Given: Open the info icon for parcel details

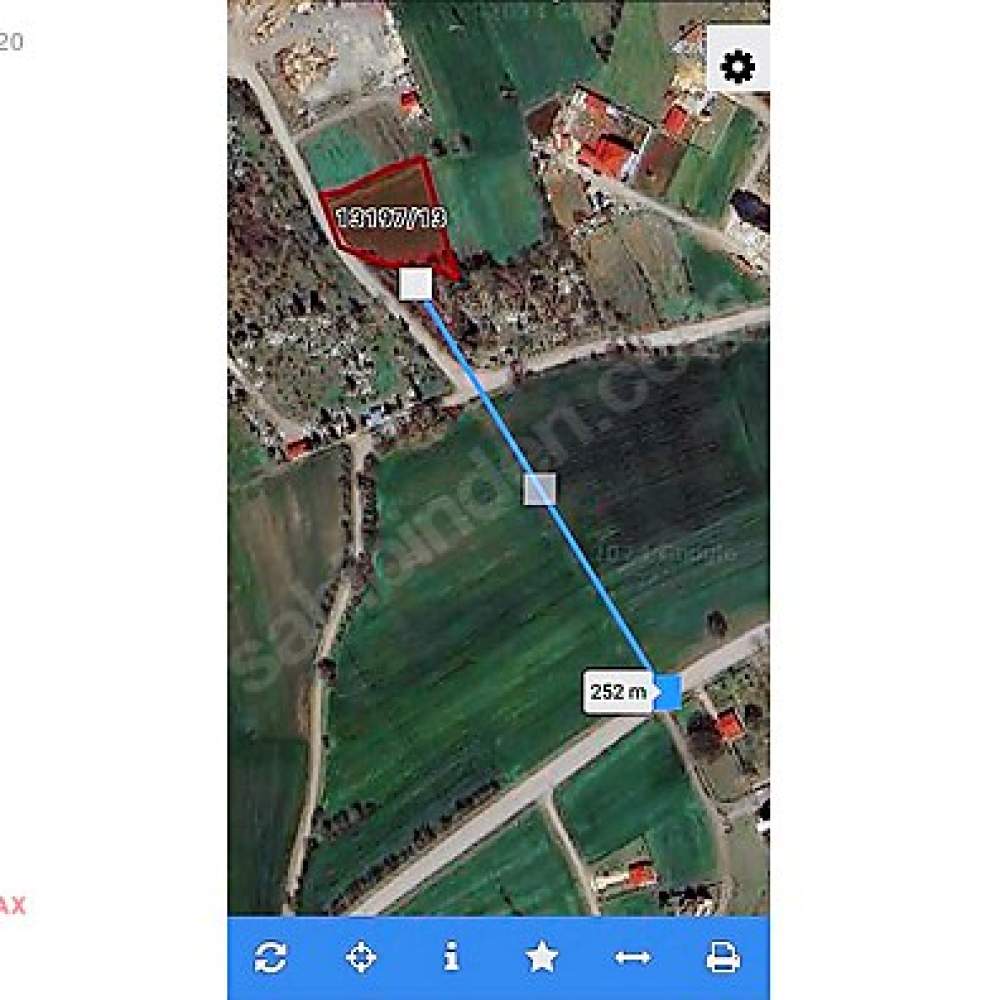Looking at the screenshot, I should pyautogui.click(x=451, y=957).
